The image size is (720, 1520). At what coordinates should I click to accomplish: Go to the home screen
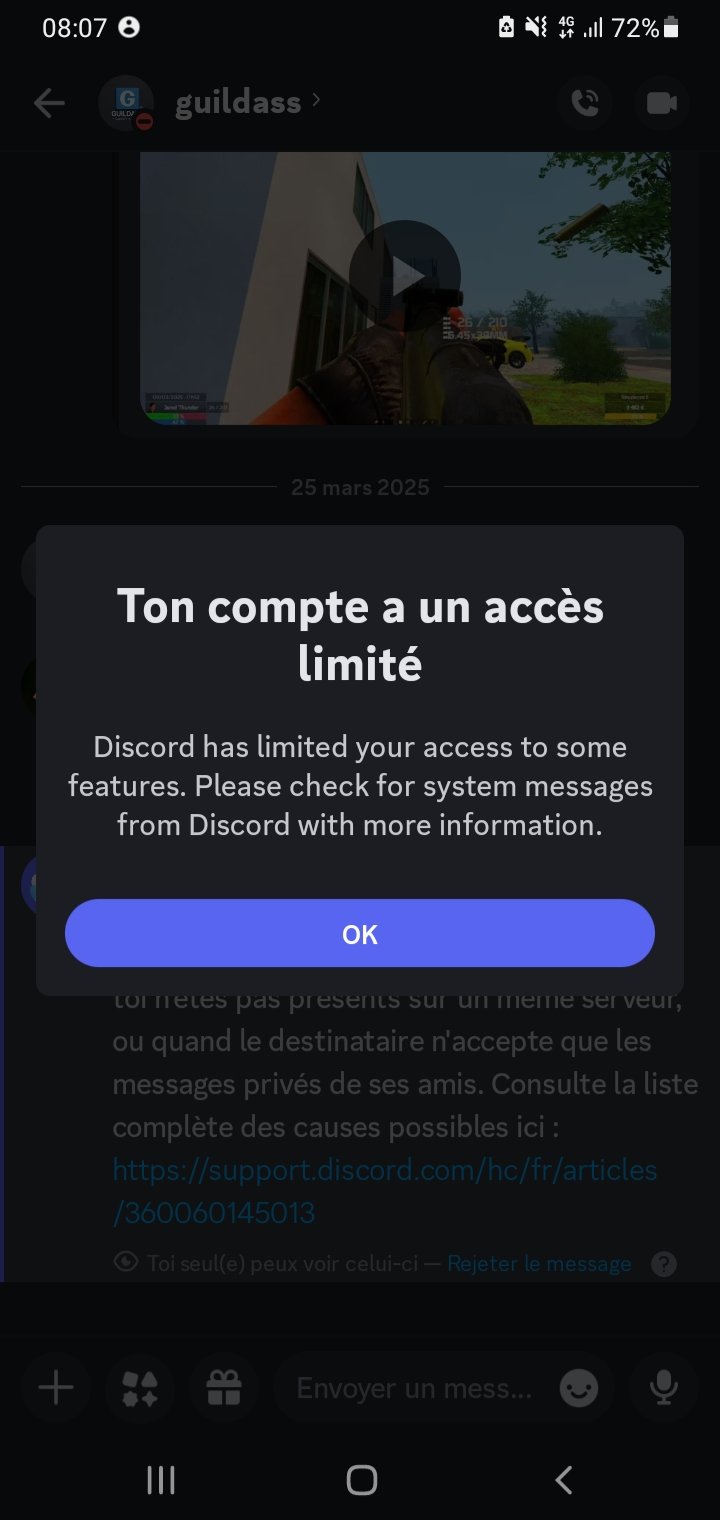pos(361,1480)
